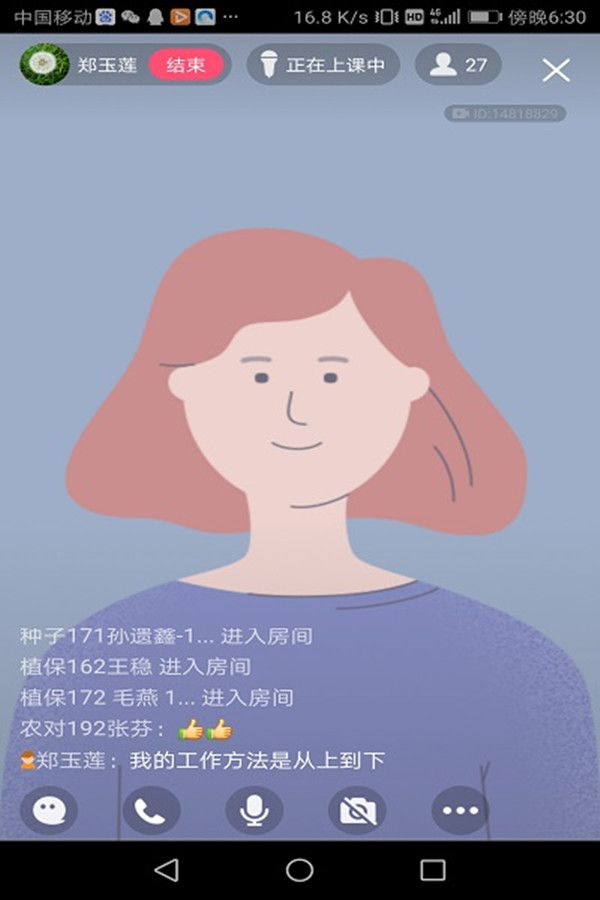Open 郑玉莲's host profile avatar

point(44,65)
